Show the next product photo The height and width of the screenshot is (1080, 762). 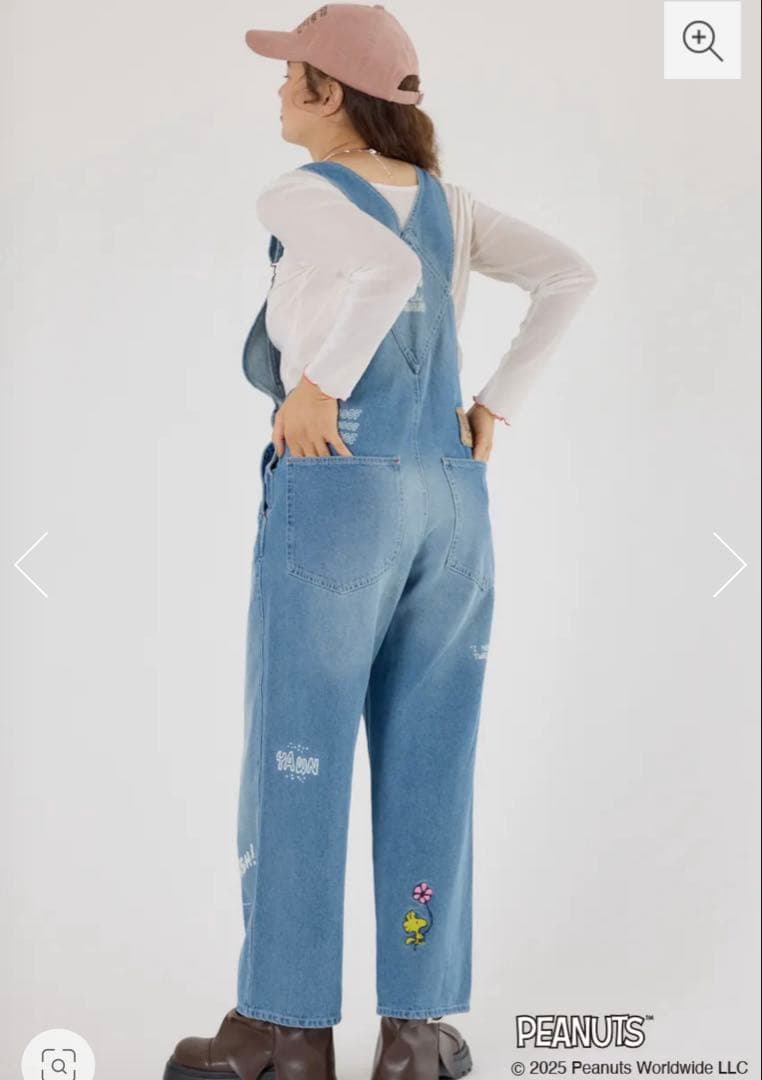tap(729, 565)
